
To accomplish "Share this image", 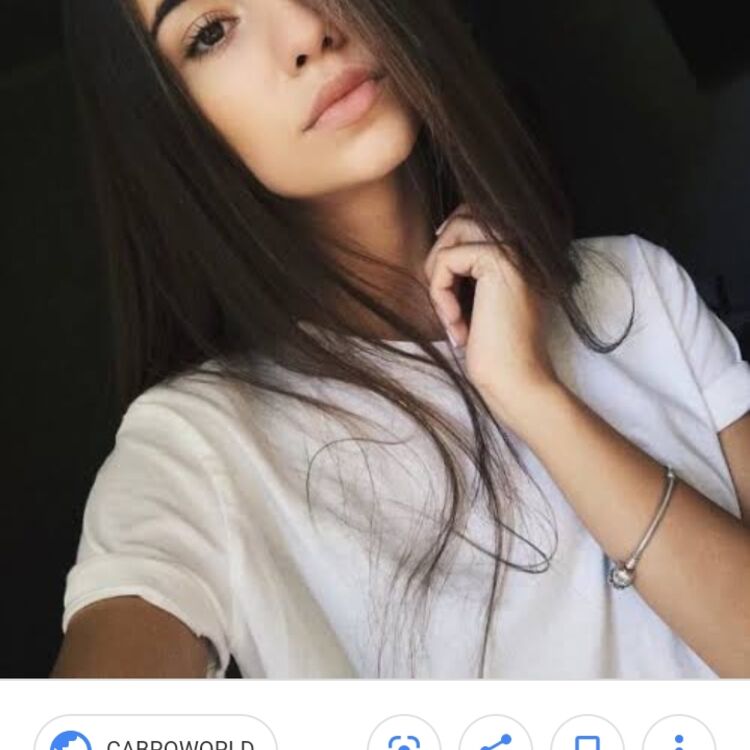I will click(495, 738).
